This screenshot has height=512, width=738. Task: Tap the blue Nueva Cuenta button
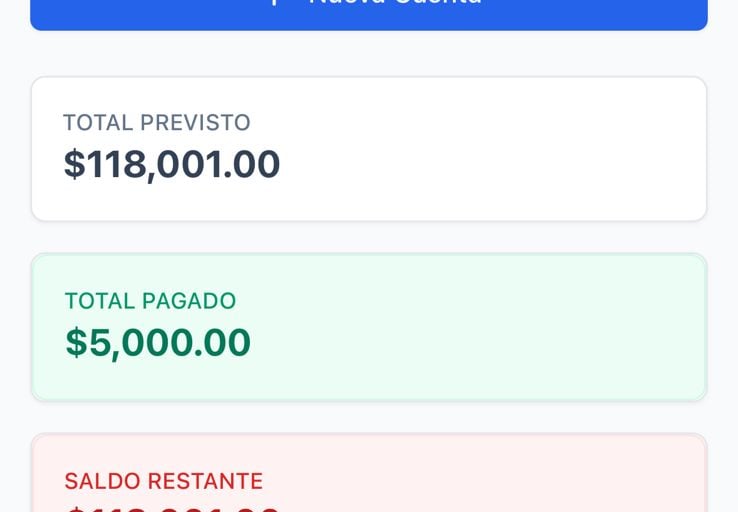click(369, 10)
